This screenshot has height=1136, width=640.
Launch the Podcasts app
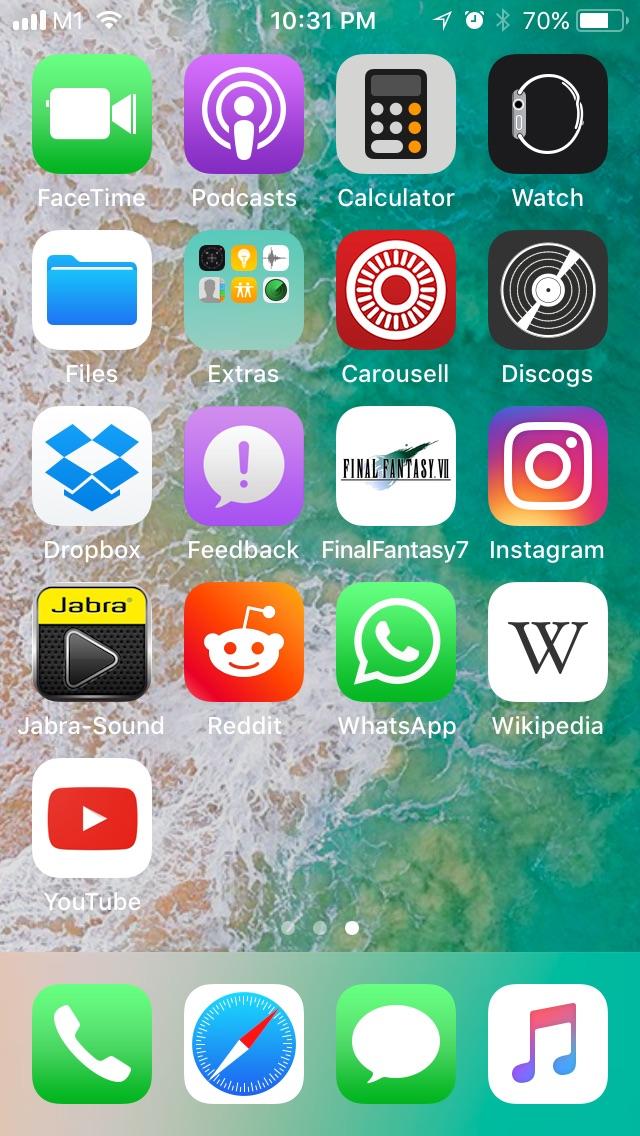244,114
